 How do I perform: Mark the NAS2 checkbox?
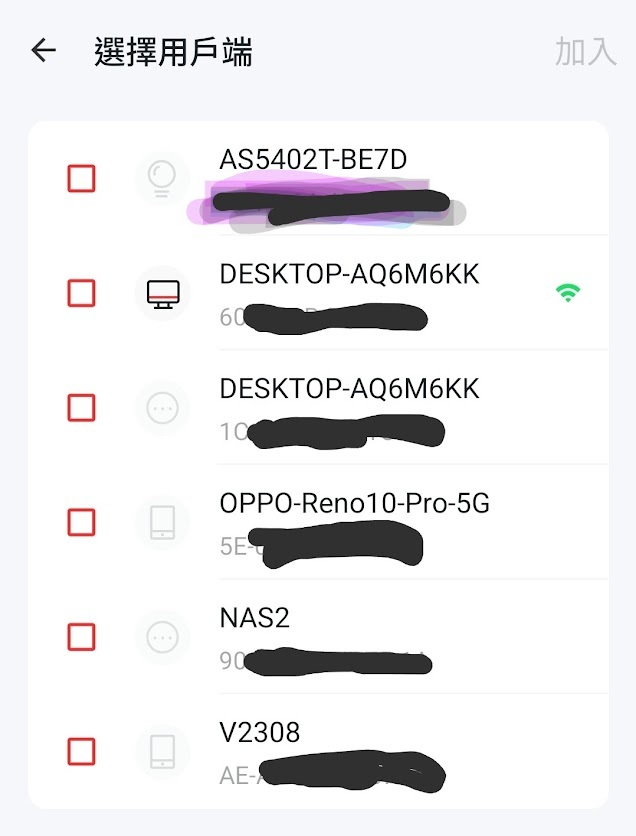coord(81,637)
